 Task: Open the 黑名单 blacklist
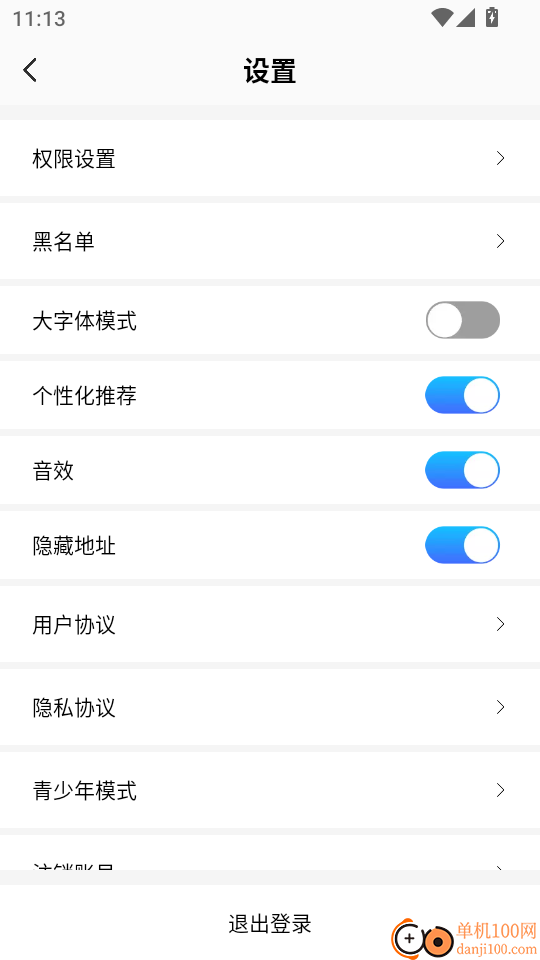pos(270,241)
